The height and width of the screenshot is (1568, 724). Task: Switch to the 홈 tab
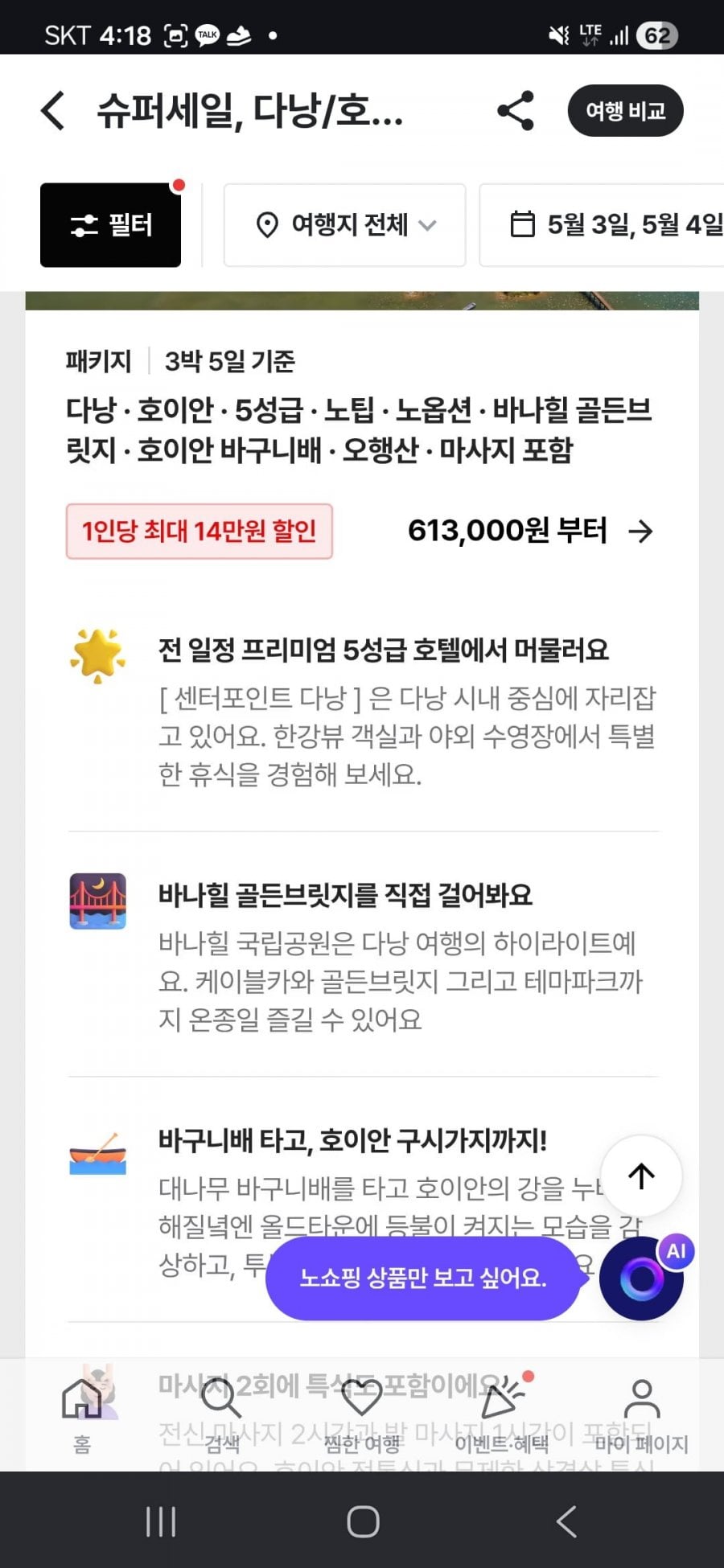pyautogui.click(x=82, y=1415)
